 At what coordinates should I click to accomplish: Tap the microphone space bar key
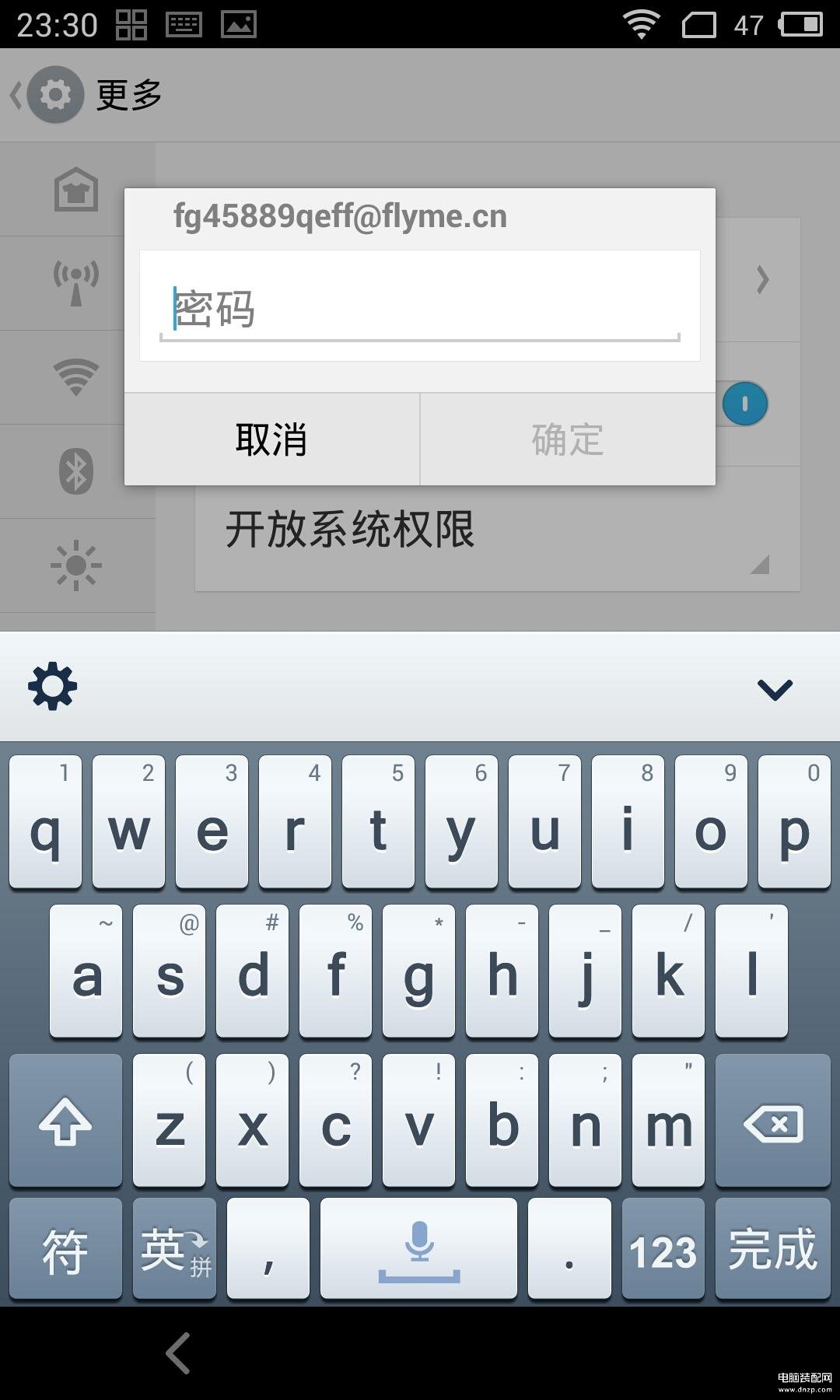tap(418, 1249)
